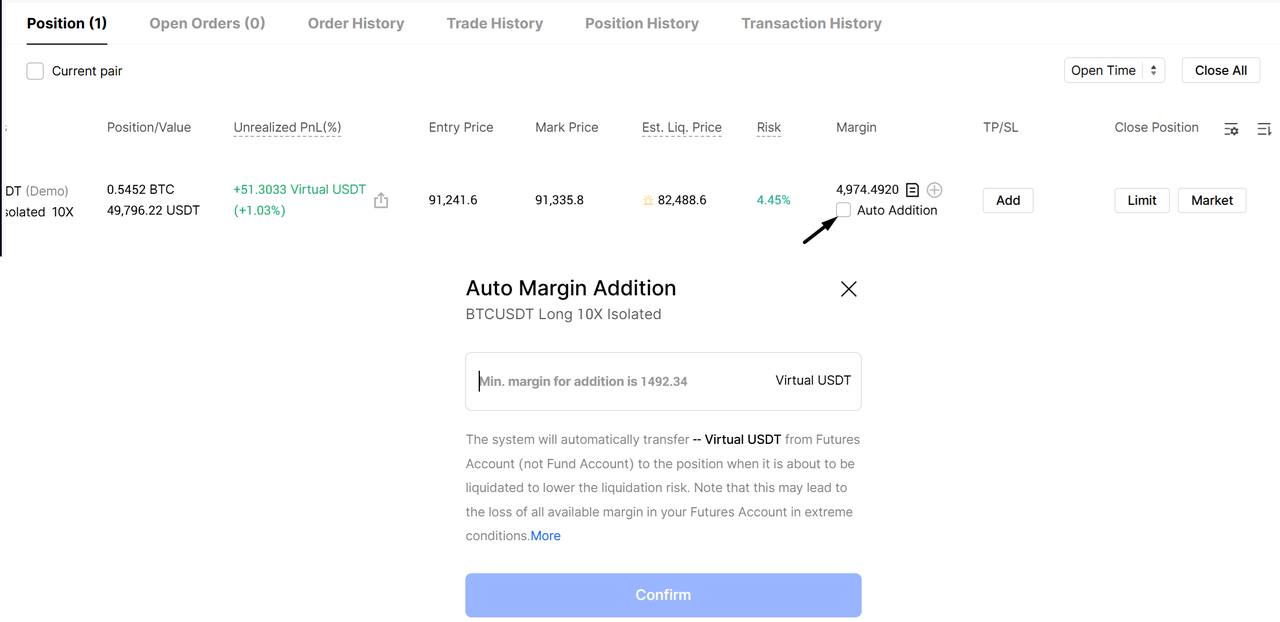This screenshot has width=1280, height=622.
Task: Go to the Trade History tab
Action: pos(494,23)
